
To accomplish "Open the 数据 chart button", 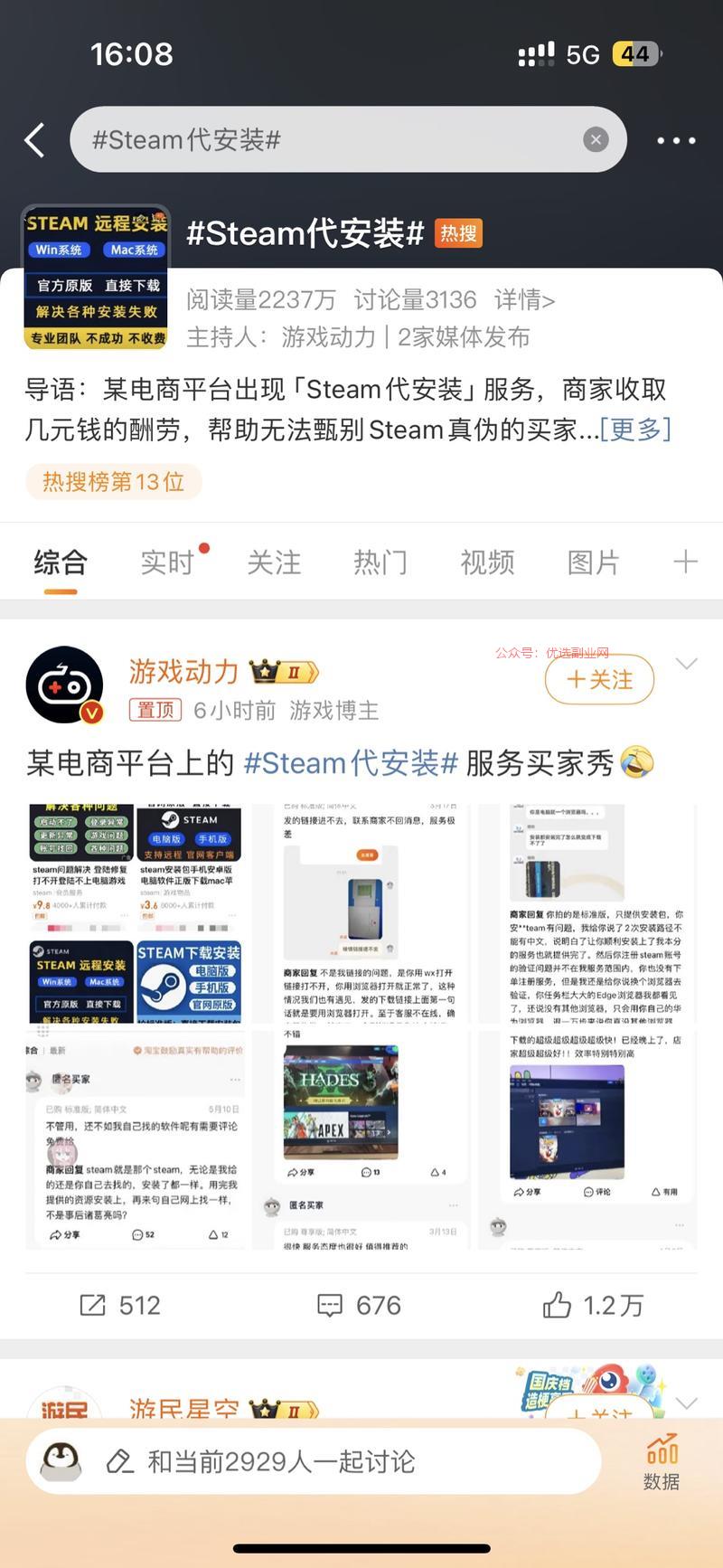I will coord(662,1461).
